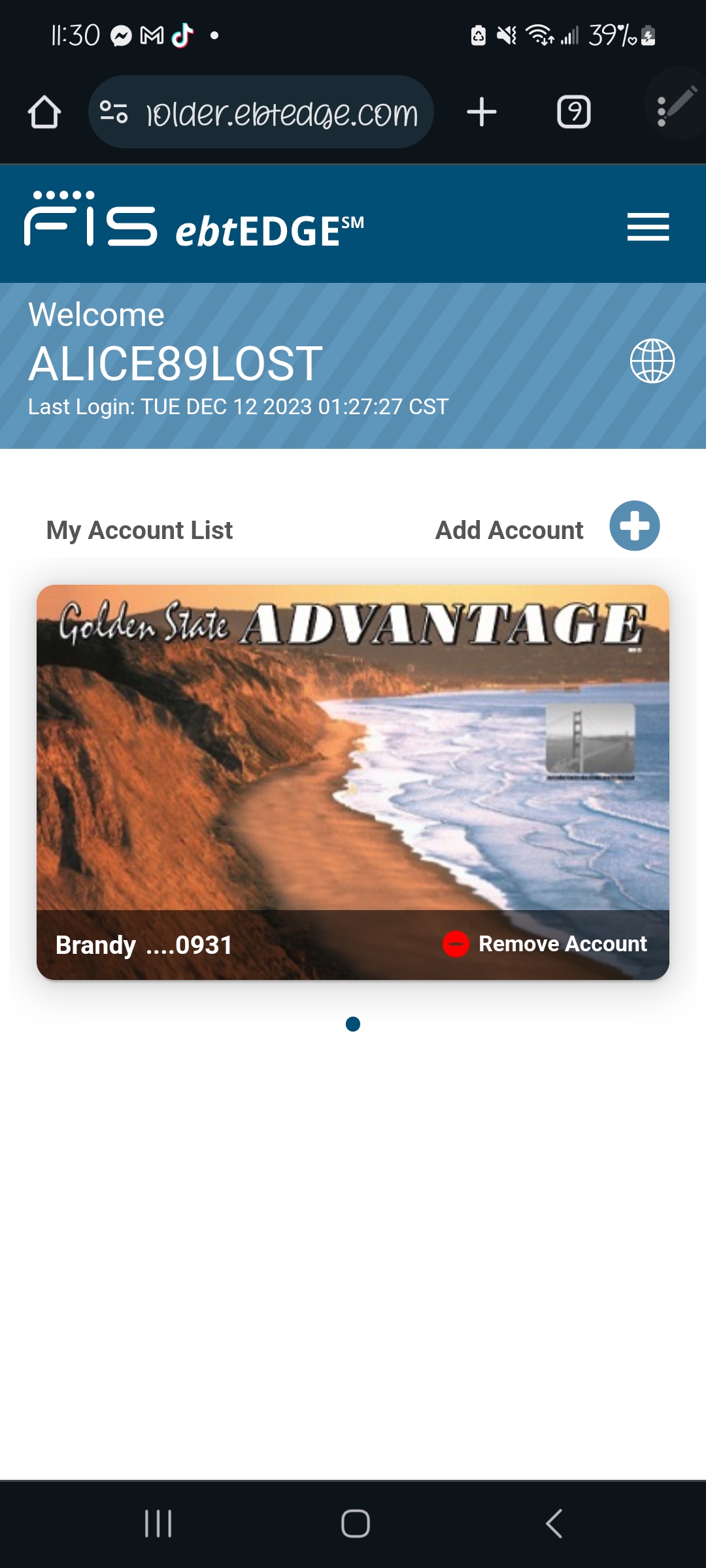Add a new account with plus button

pos(634,526)
